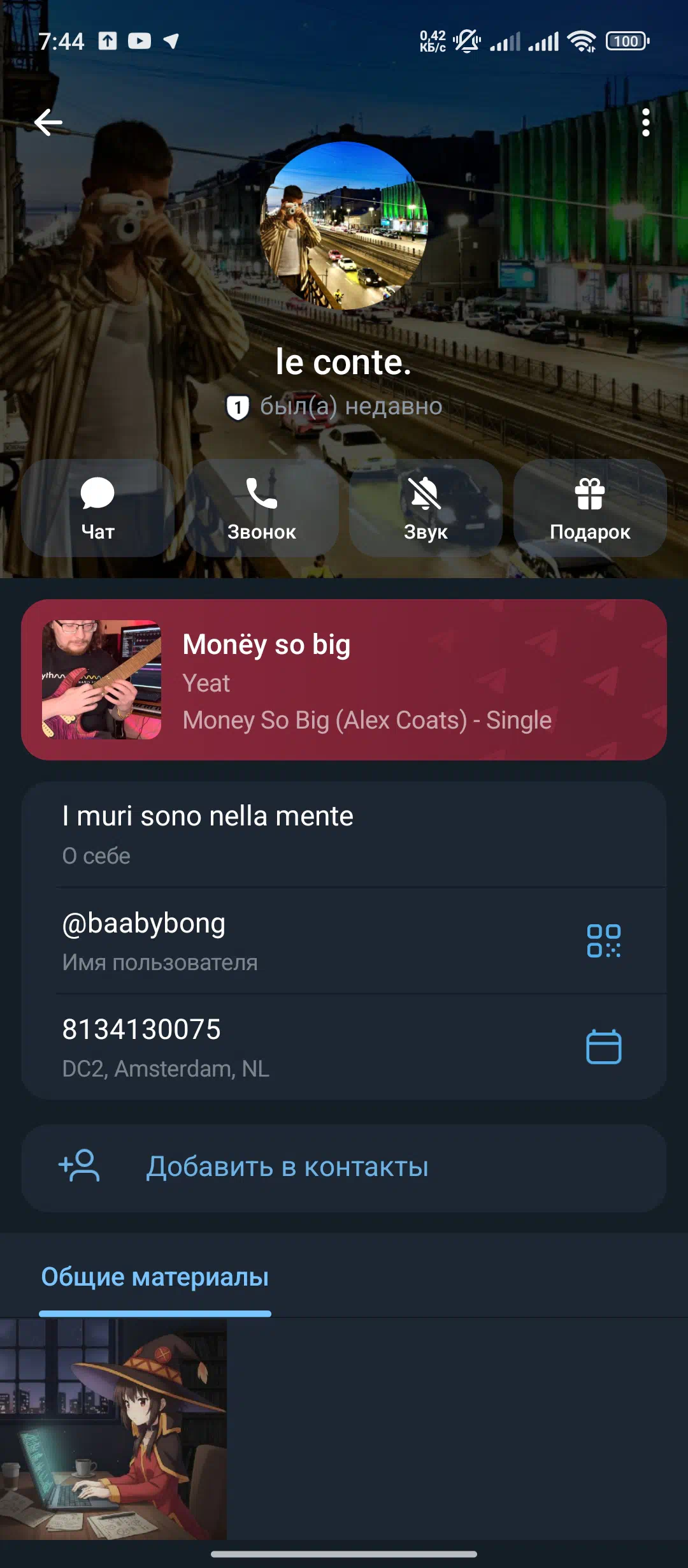The width and height of the screenshot is (688, 1568).
Task: Open the anime girl shared media image
Action: tap(113, 1429)
